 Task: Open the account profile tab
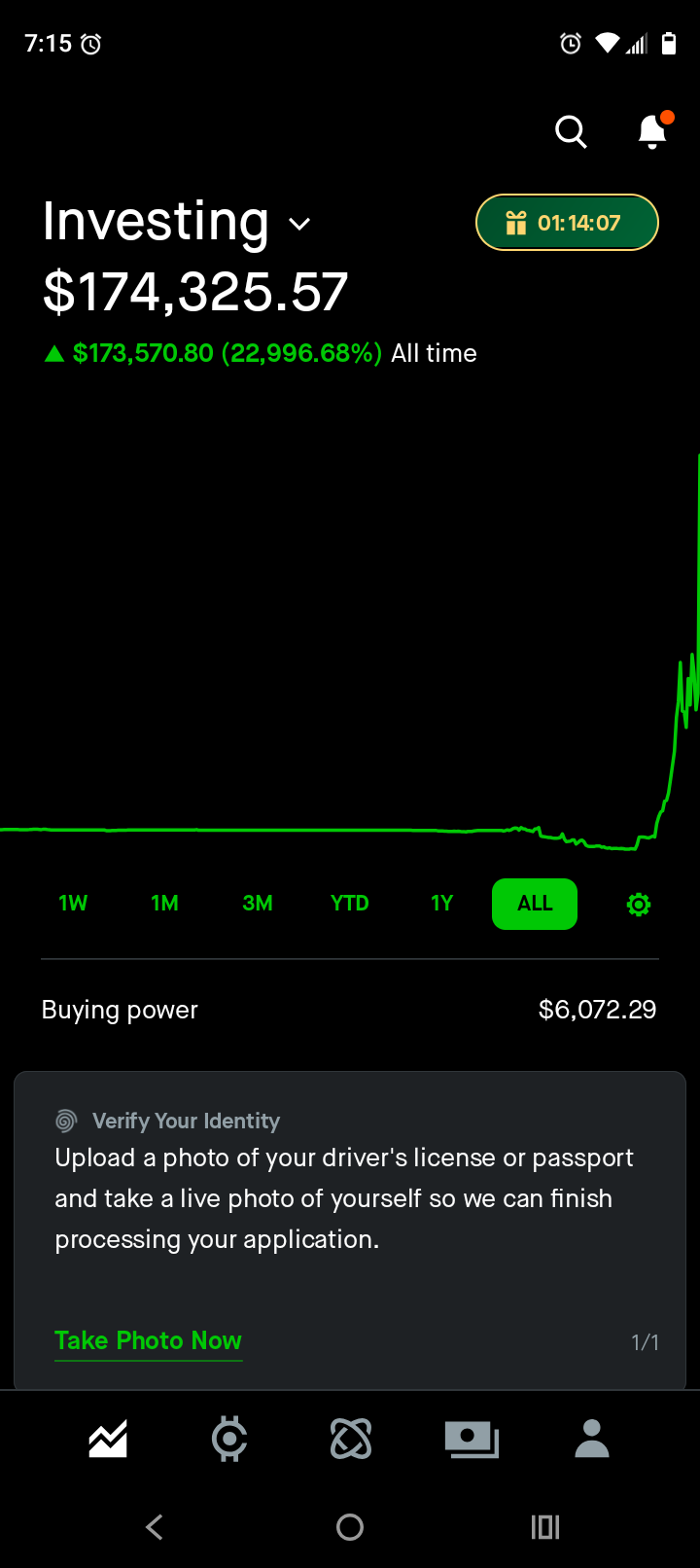pyautogui.click(x=592, y=1440)
